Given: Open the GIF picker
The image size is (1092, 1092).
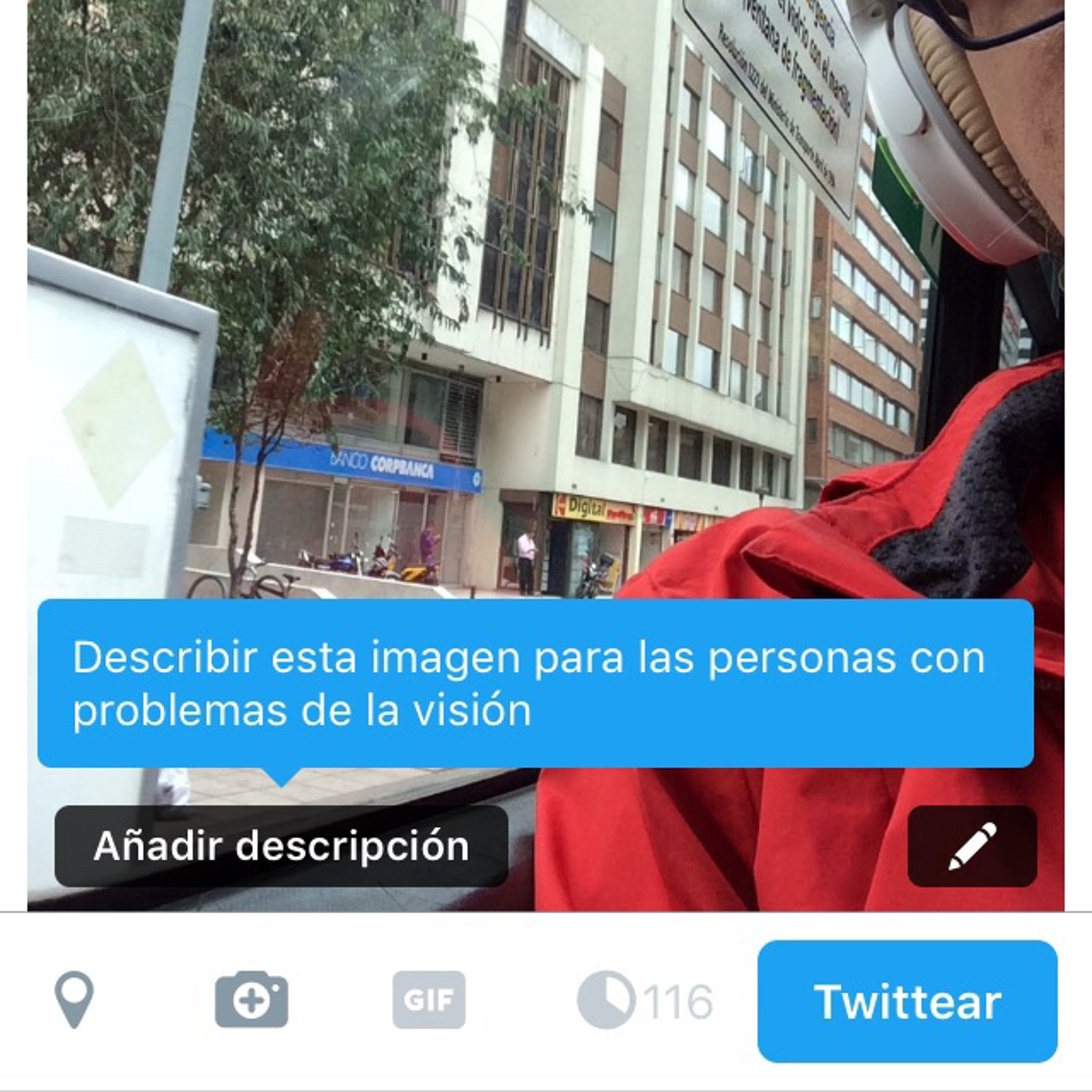Looking at the screenshot, I should coord(429,999).
